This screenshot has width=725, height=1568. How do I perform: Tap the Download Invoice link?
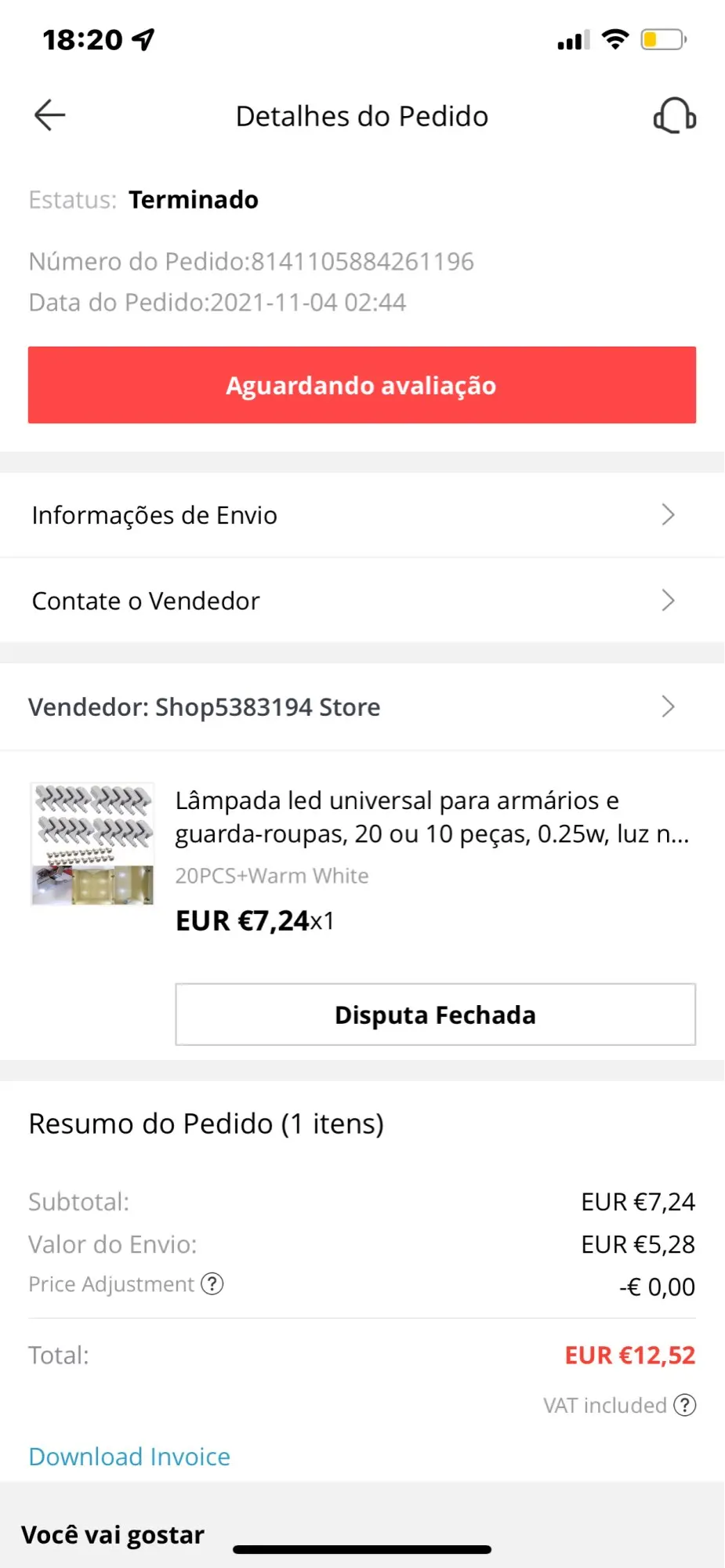pyautogui.click(x=129, y=1457)
